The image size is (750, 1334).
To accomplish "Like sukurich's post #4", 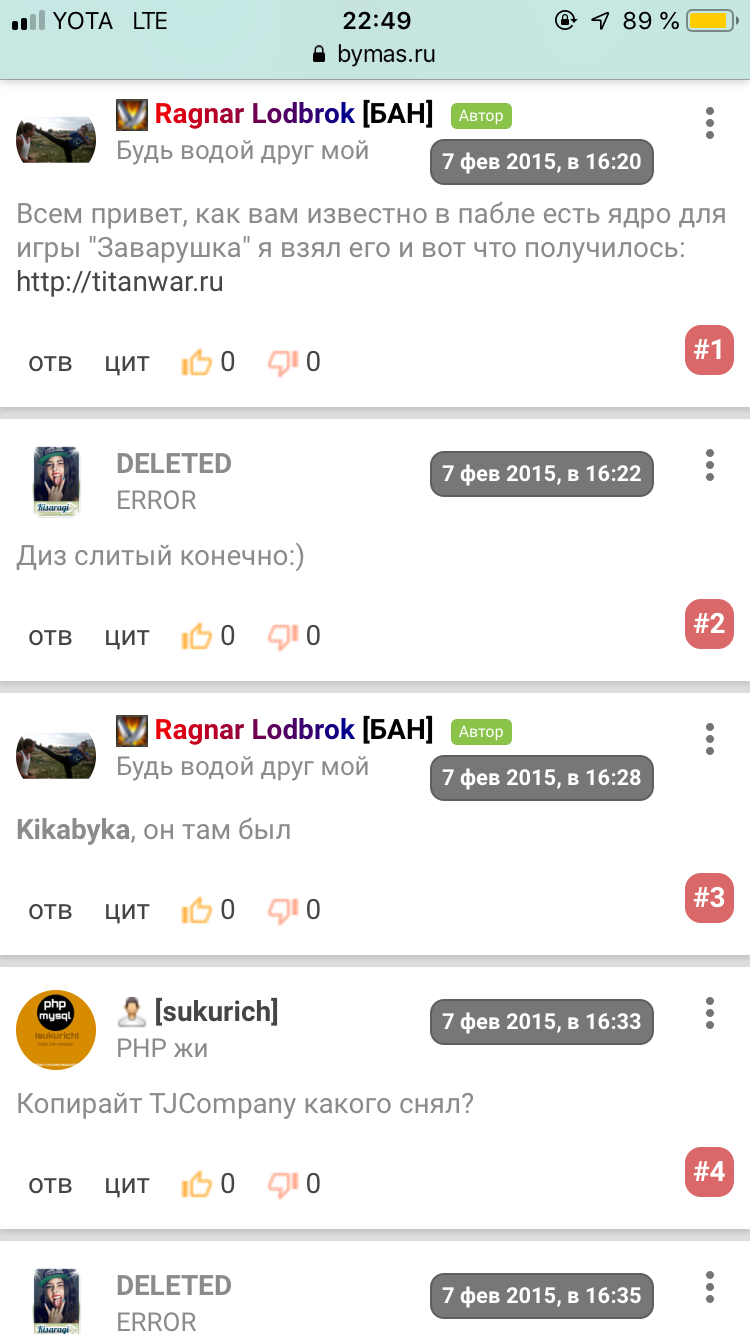I will click(x=197, y=1184).
